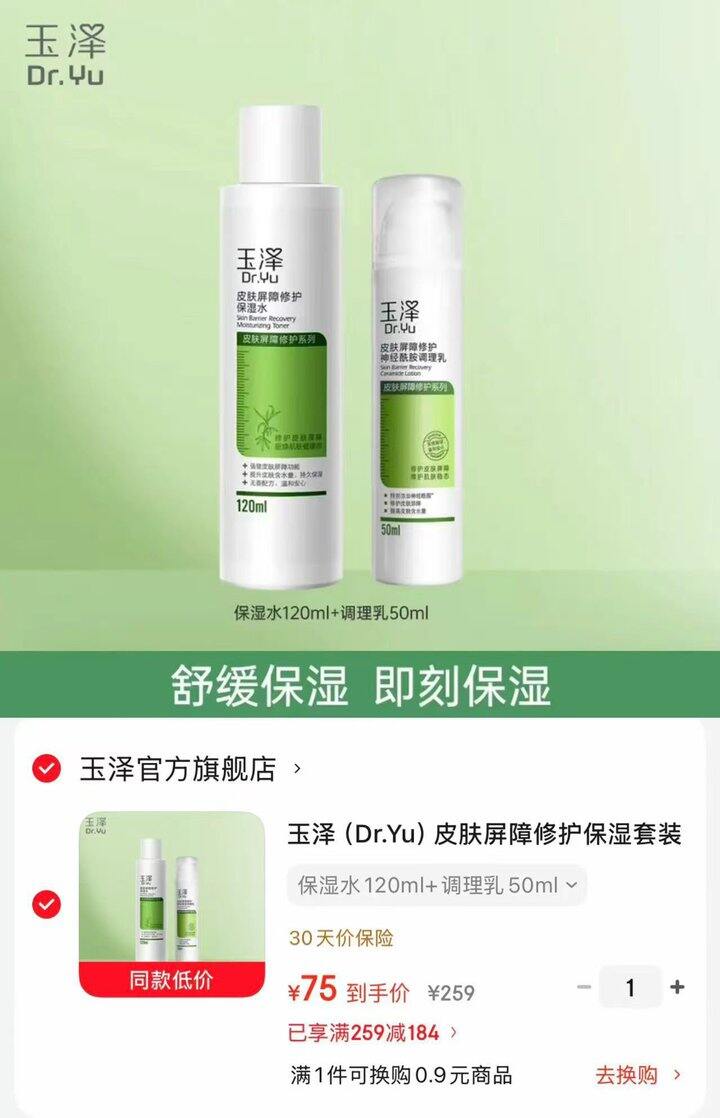Expand the 已享满259减184 promotion details
The image size is (720, 1118).
369,1030
